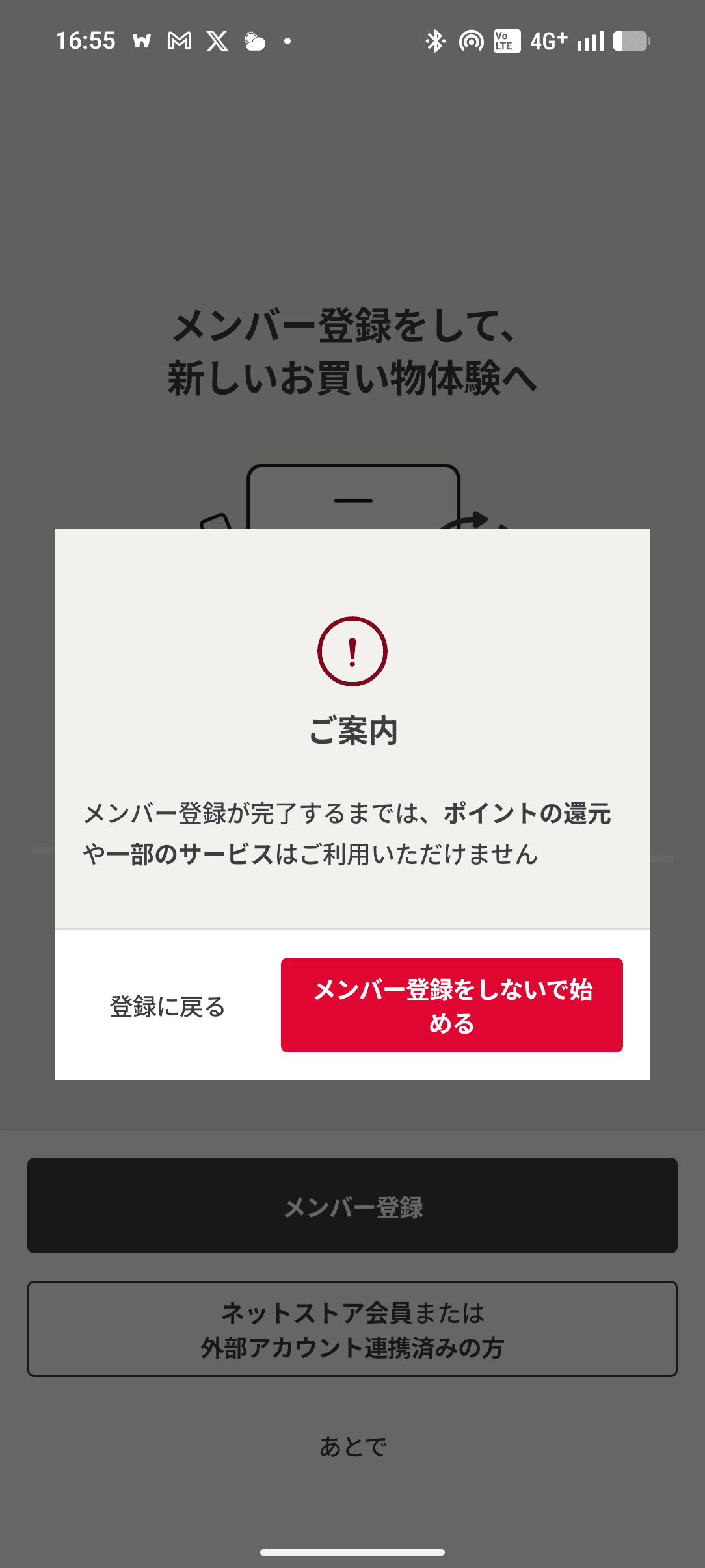Tap 登録に戻る to return to registration
Viewport: 705px width, 1568px height.
(x=167, y=1006)
